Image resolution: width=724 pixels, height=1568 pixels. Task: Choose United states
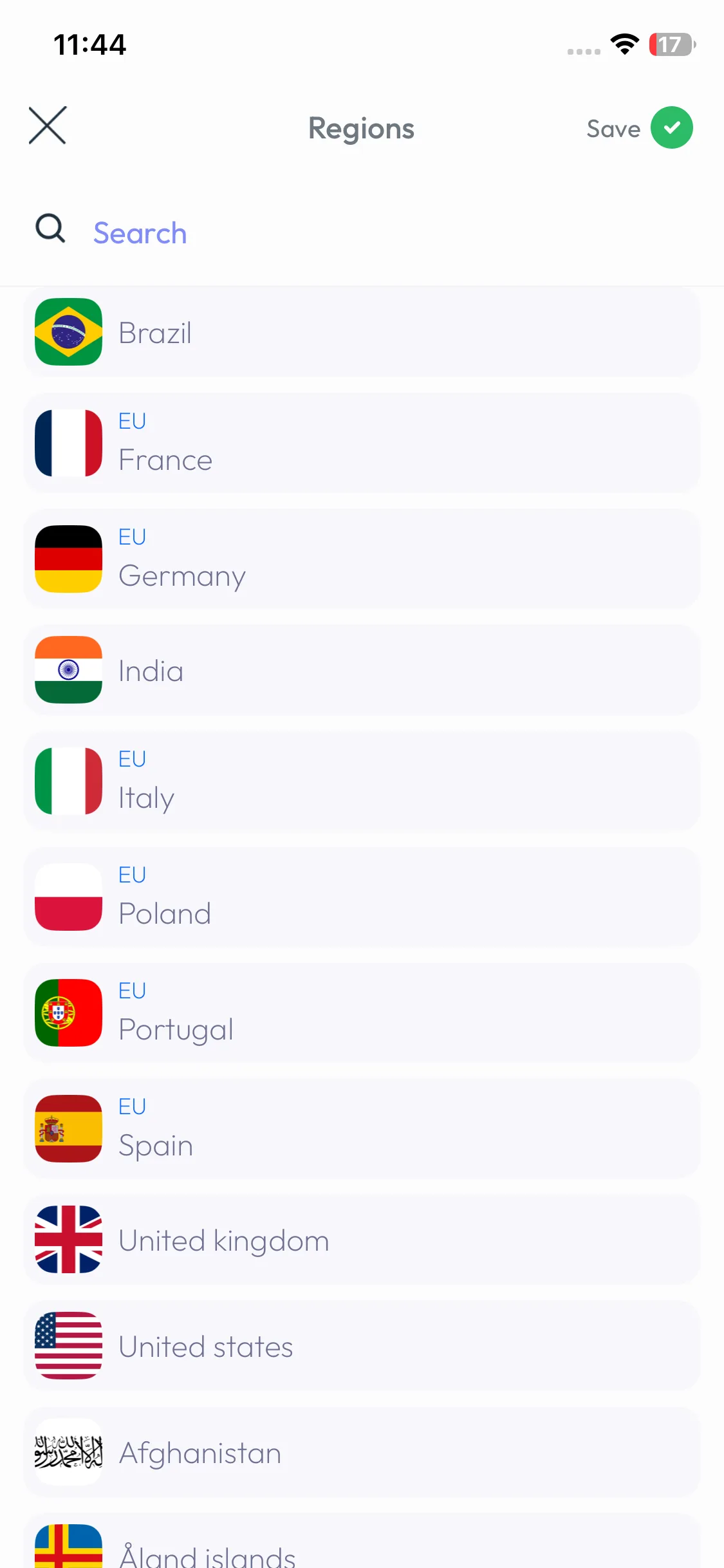point(362,1346)
